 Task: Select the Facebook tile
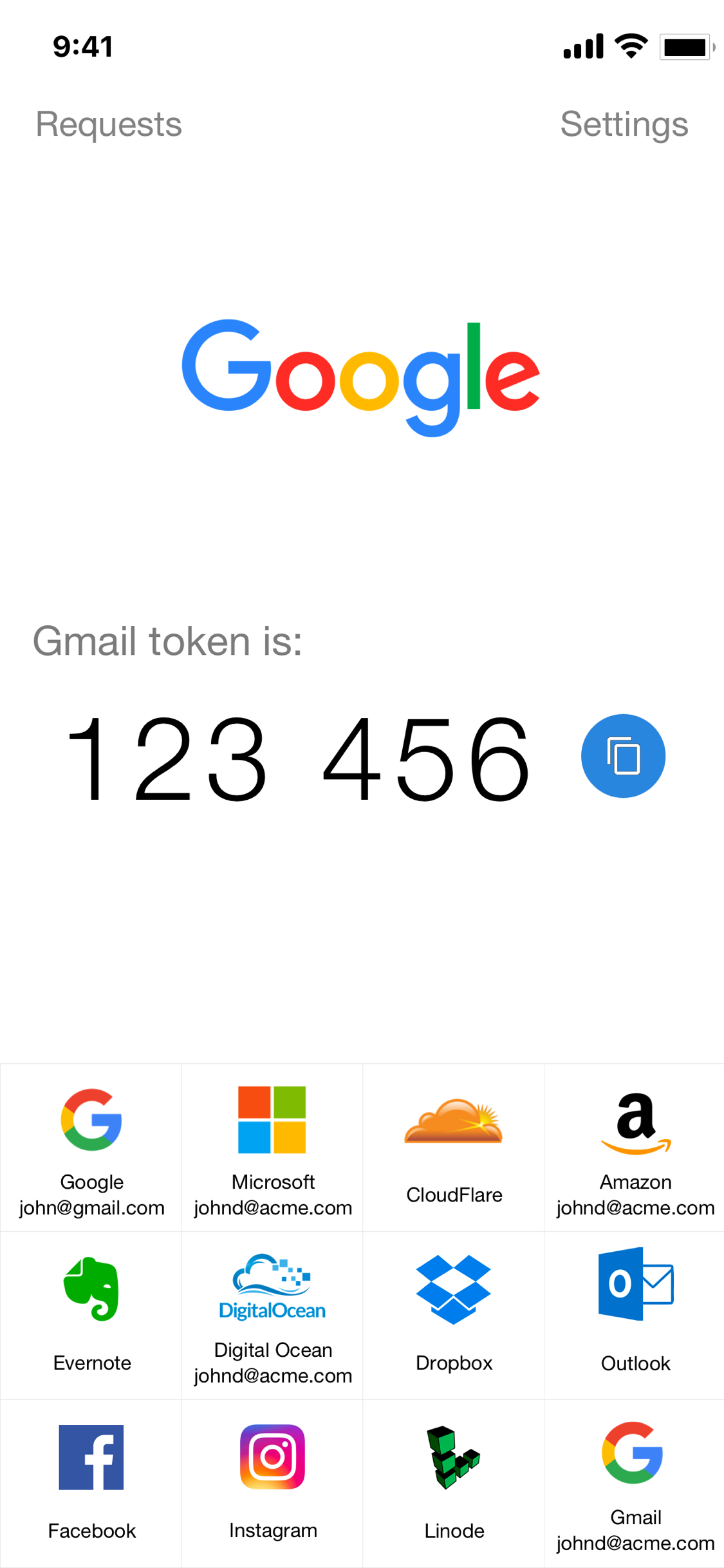pyautogui.click(x=91, y=1484)
